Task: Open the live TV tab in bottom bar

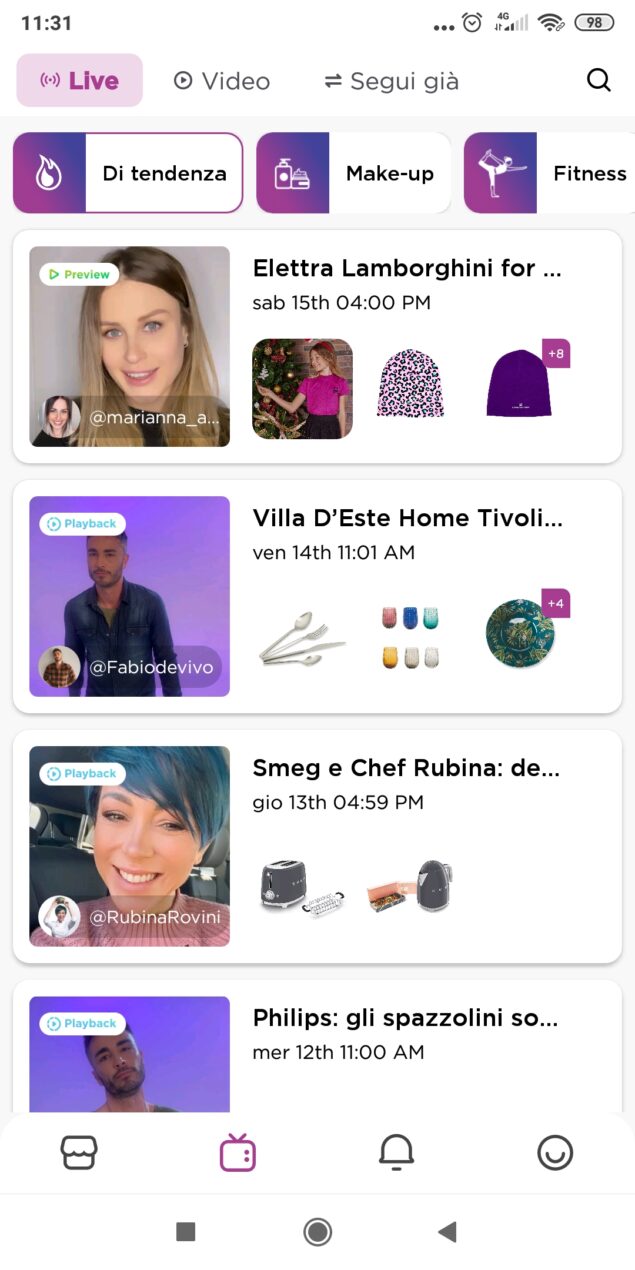Action: (x=238, y=1153)
